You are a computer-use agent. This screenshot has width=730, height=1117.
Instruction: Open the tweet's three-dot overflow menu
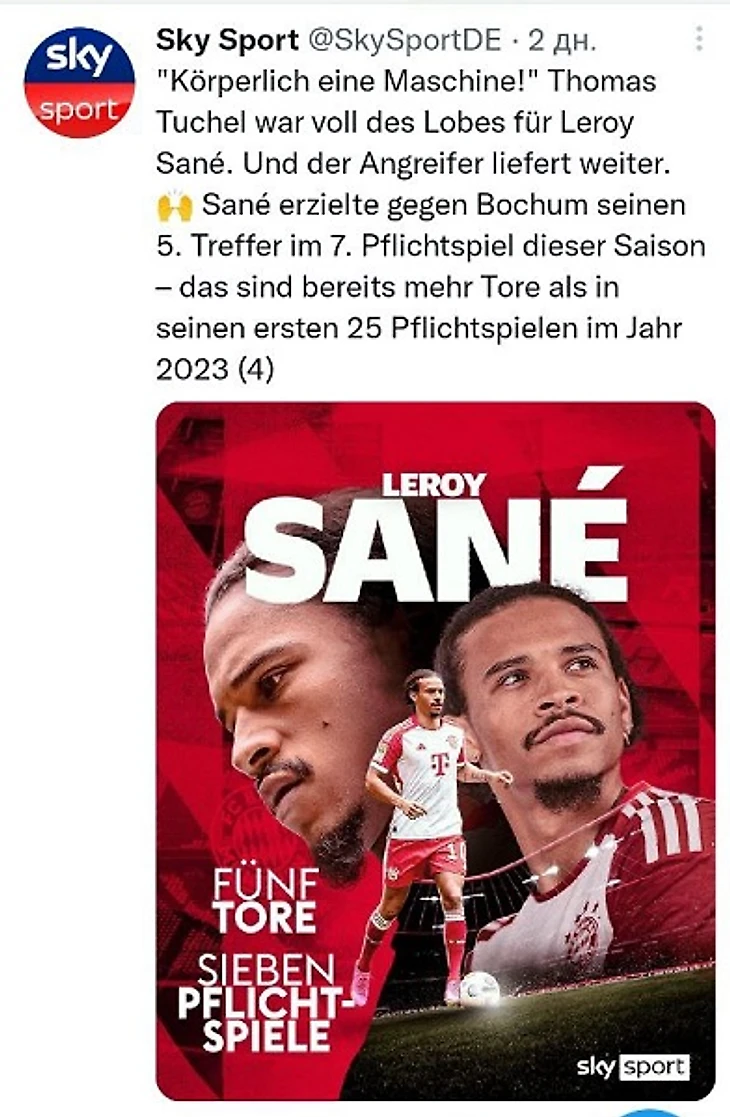click(698, 39)
